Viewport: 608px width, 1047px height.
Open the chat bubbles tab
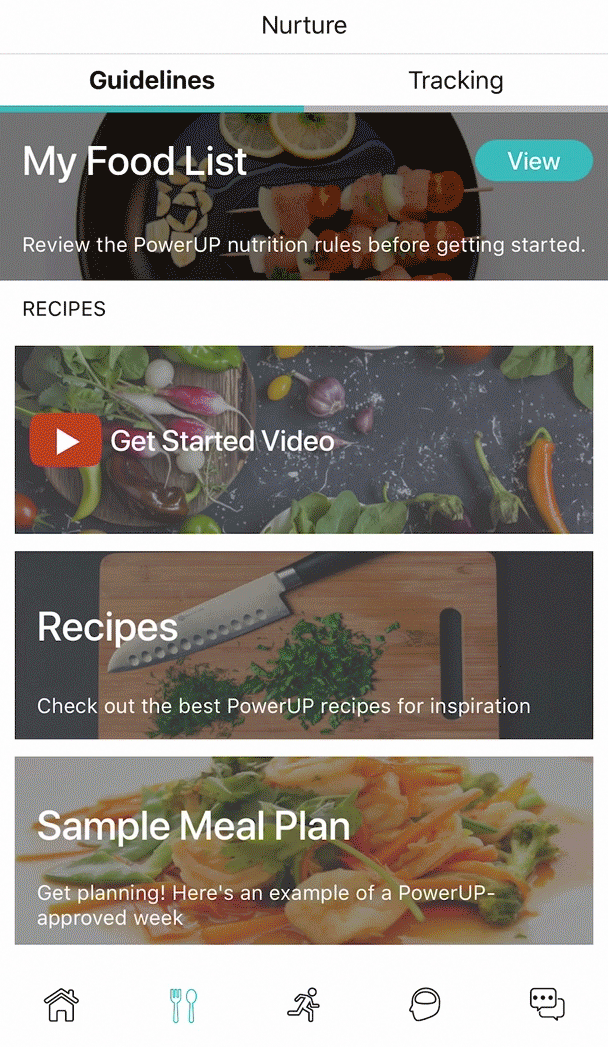(x=546, y=1003)
